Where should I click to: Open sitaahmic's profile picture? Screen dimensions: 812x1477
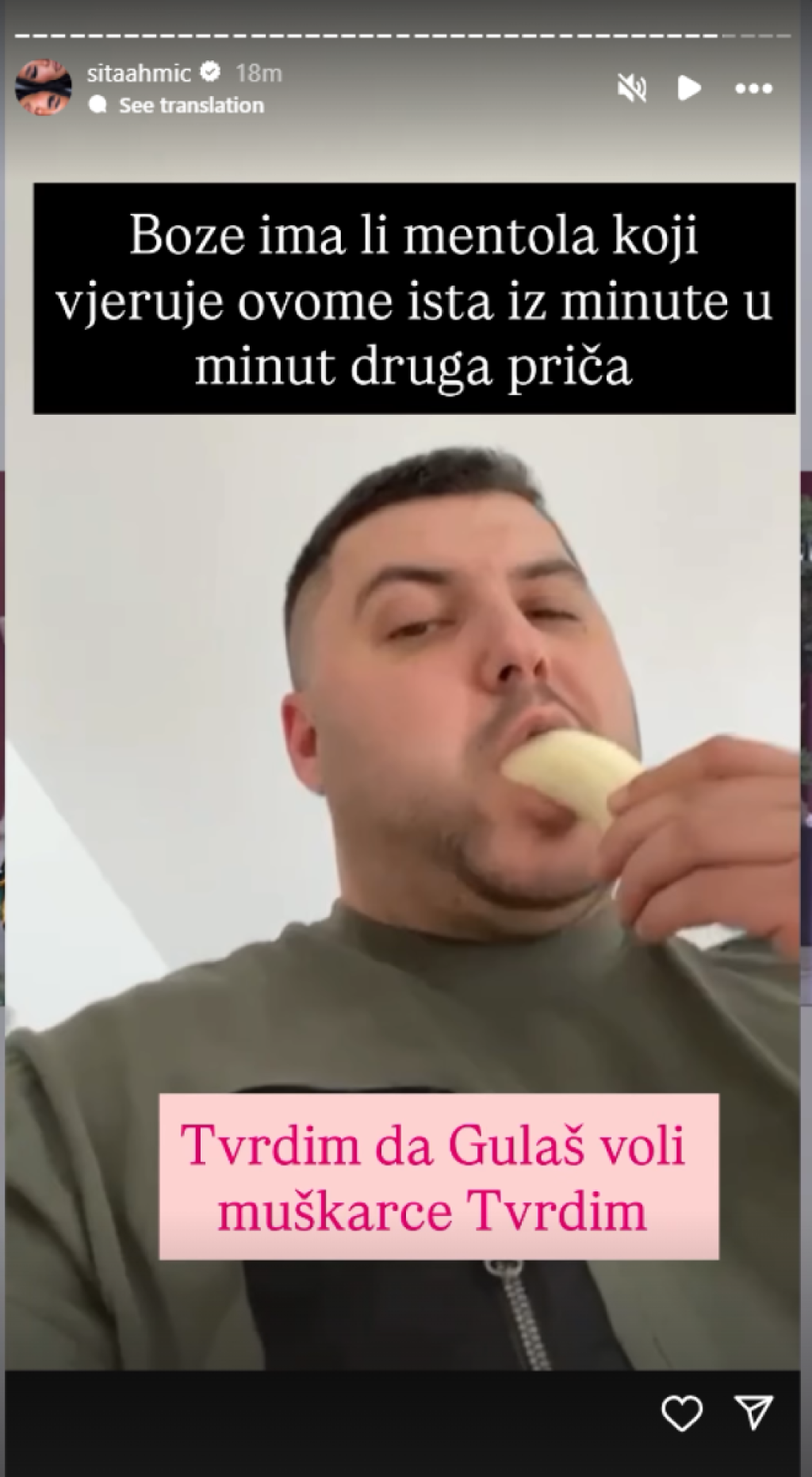tap(44, 86)
